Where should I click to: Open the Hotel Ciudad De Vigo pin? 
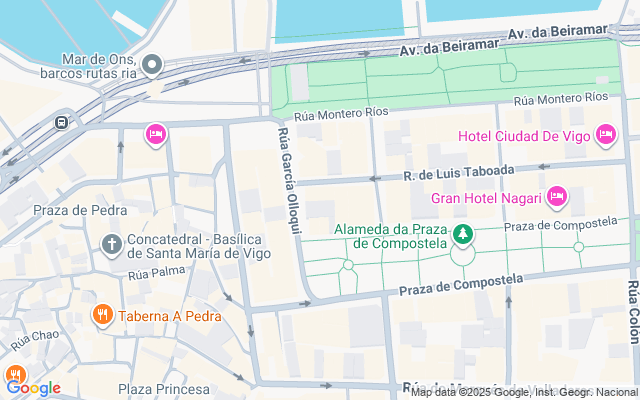605,134
